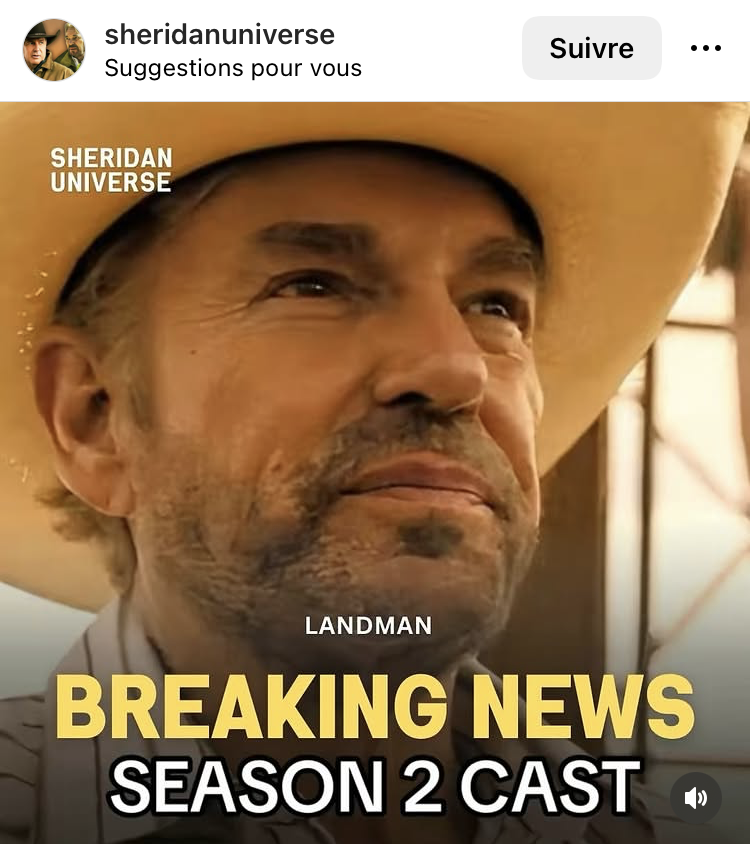Image resolution: width=750 pixels, height=844 pixels.
Task: Tap the Suivre button
Action: 591,48
